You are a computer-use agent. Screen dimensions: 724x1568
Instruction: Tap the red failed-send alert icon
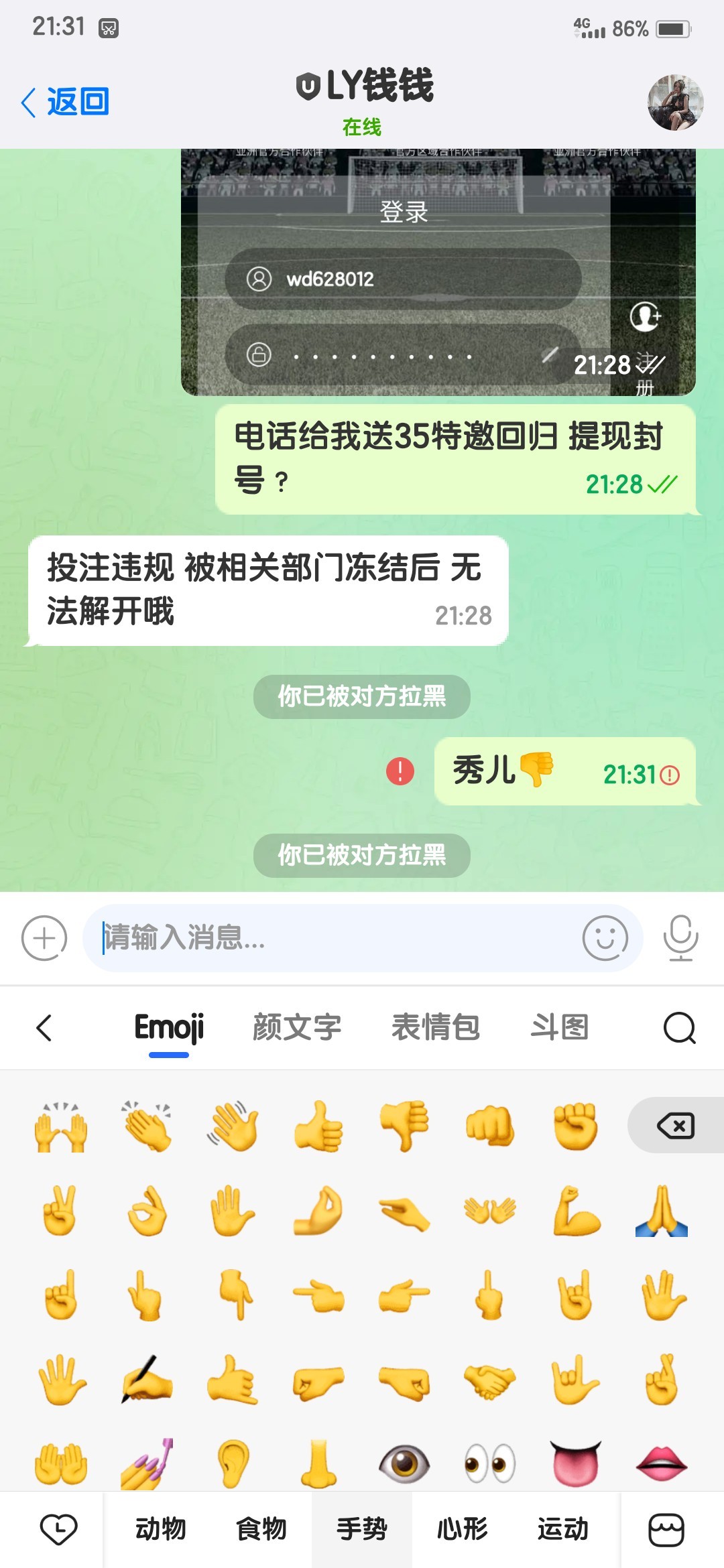400,771
